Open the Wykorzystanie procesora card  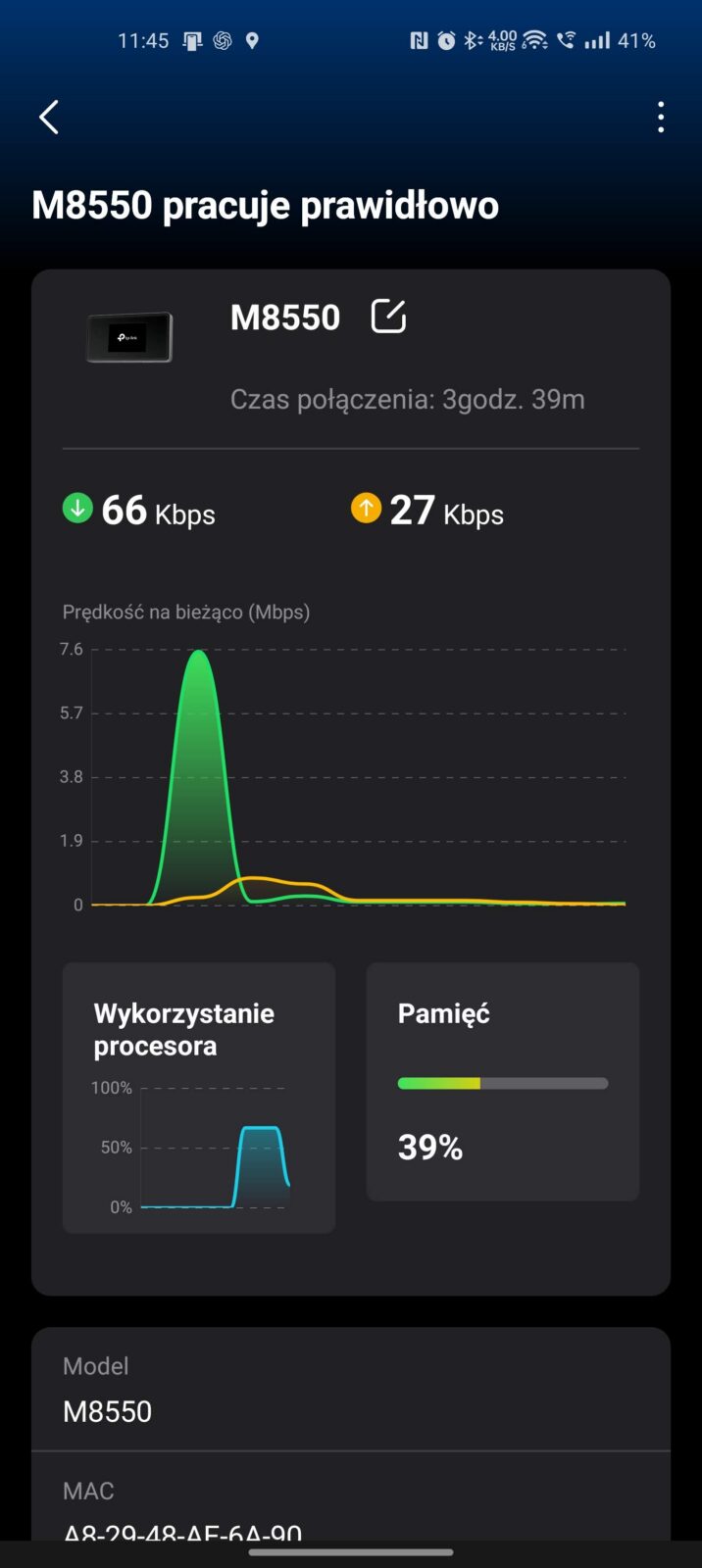point(199,1097)
